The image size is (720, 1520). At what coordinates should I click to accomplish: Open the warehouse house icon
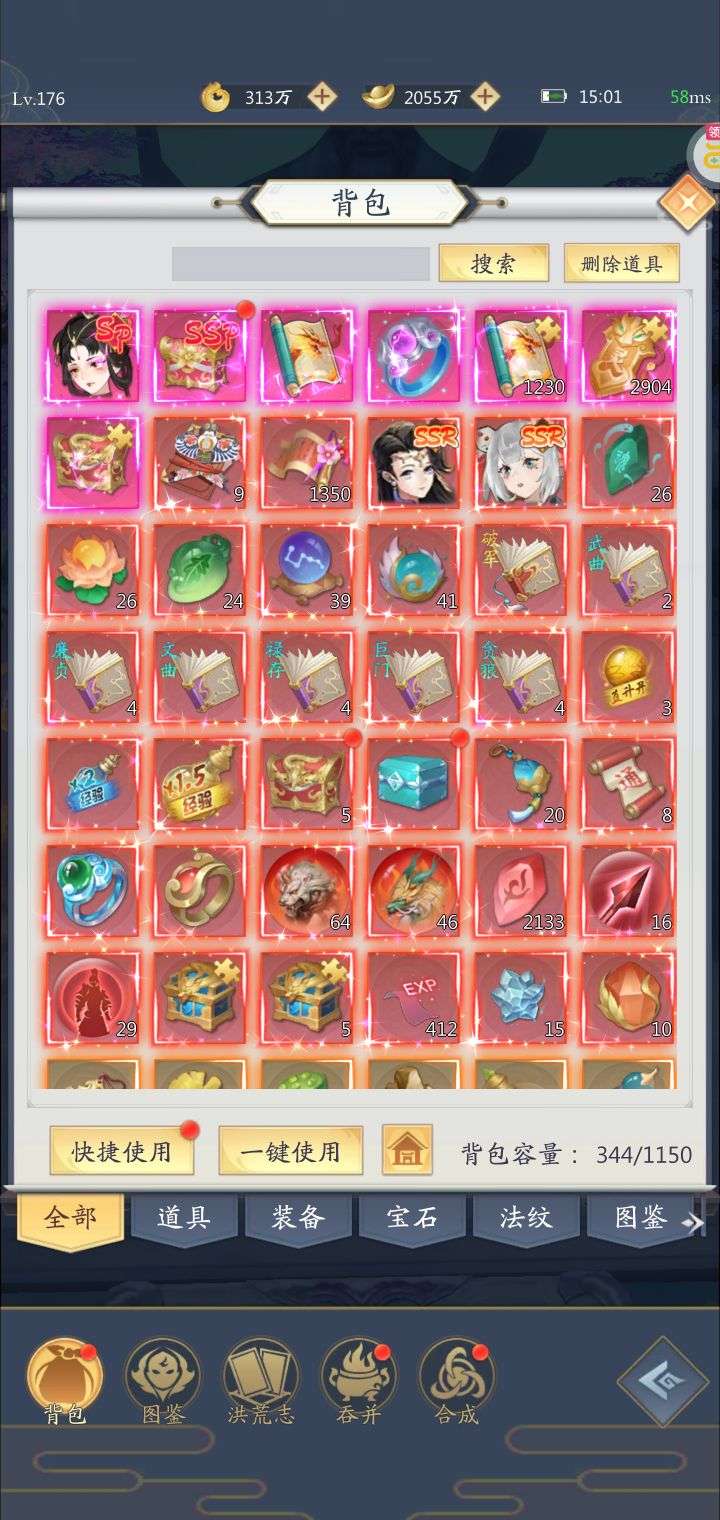pyautogui.click(x=407, y=1150)
